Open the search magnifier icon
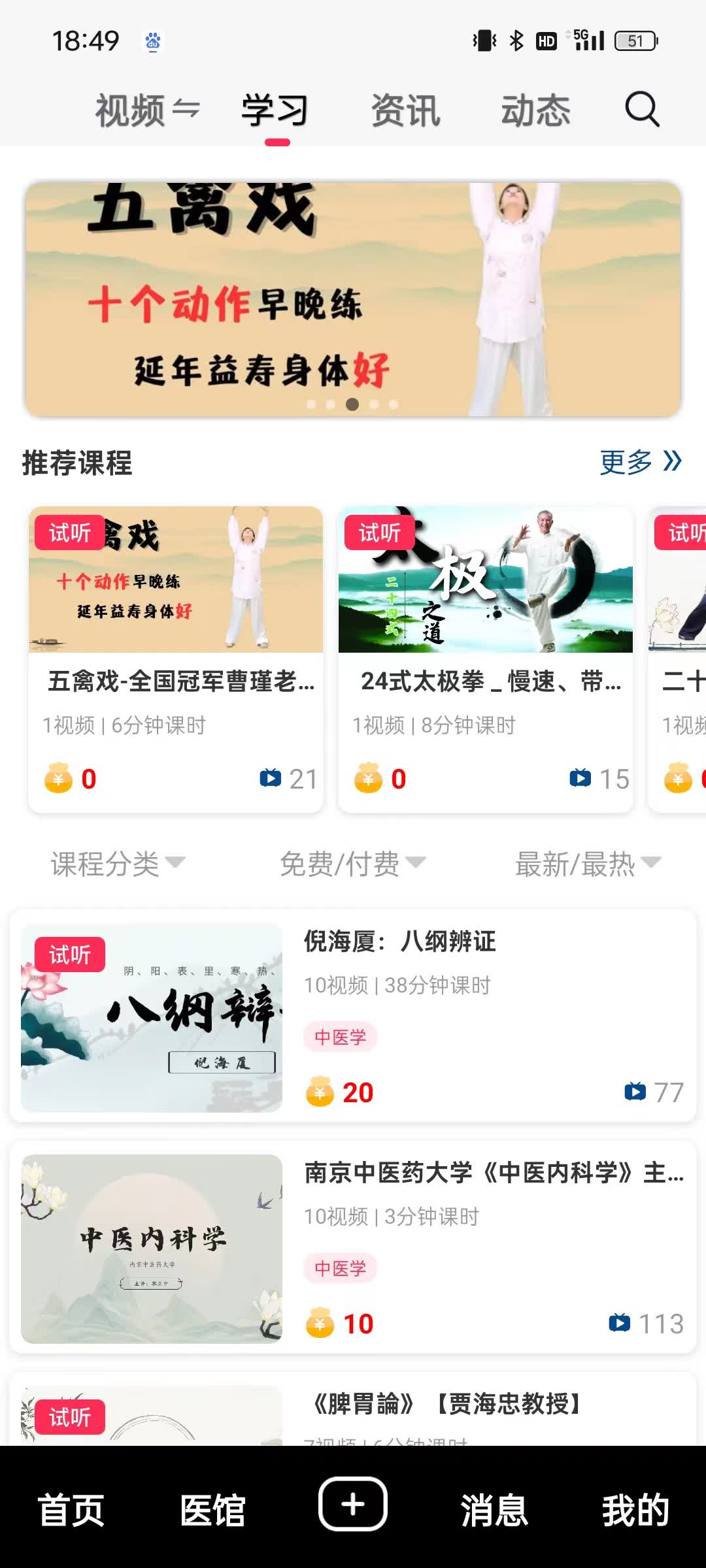Image resolution: width=706 pixels, height=1568 pixels. point(642,109)
